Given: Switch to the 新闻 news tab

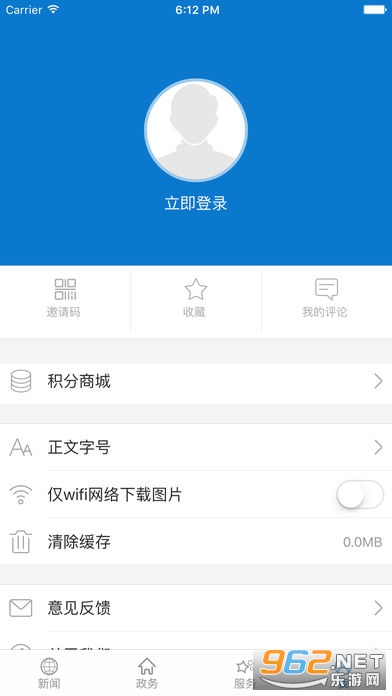Looking at the screenshot, I should click(49, 673).
